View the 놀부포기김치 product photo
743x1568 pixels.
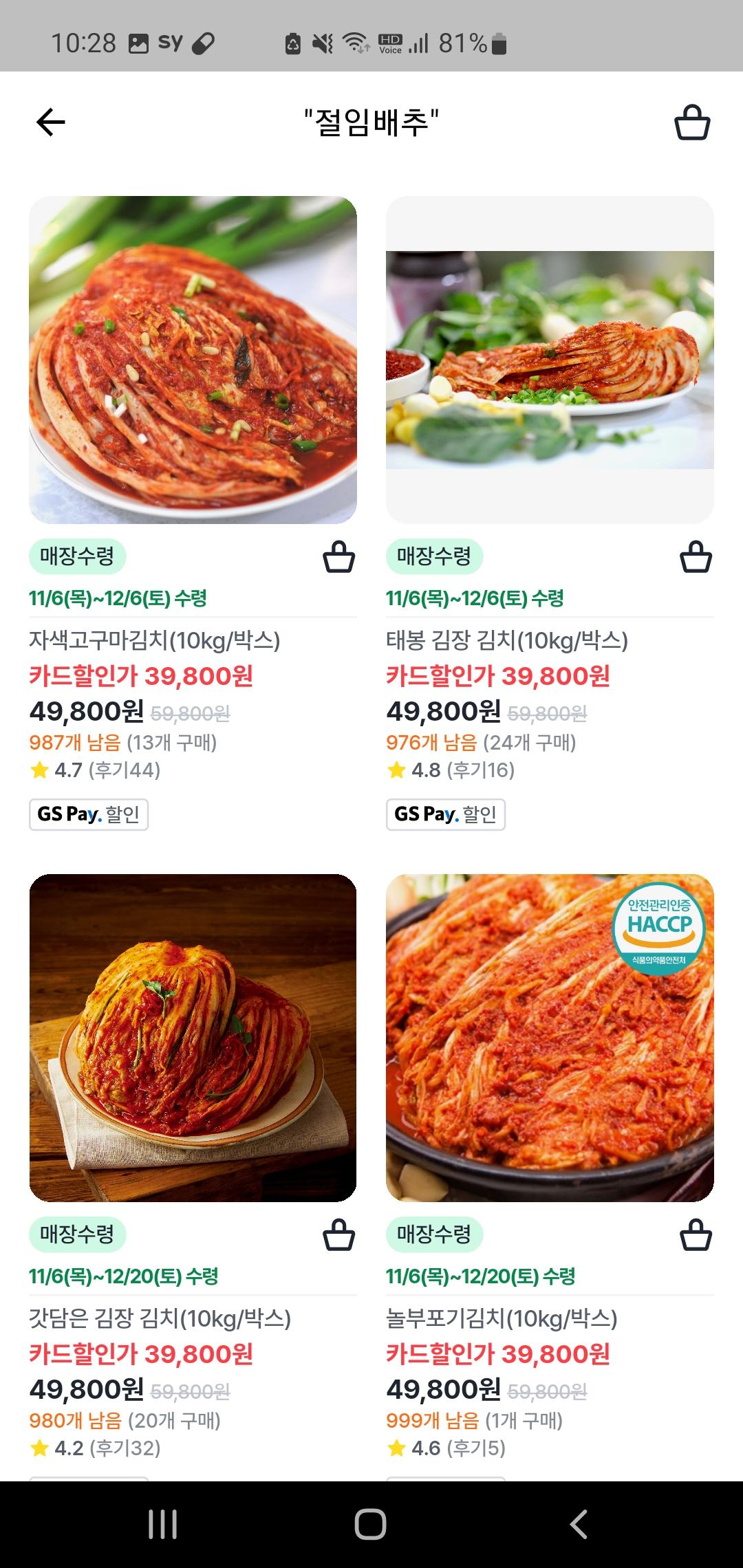tap(550, 1038)
